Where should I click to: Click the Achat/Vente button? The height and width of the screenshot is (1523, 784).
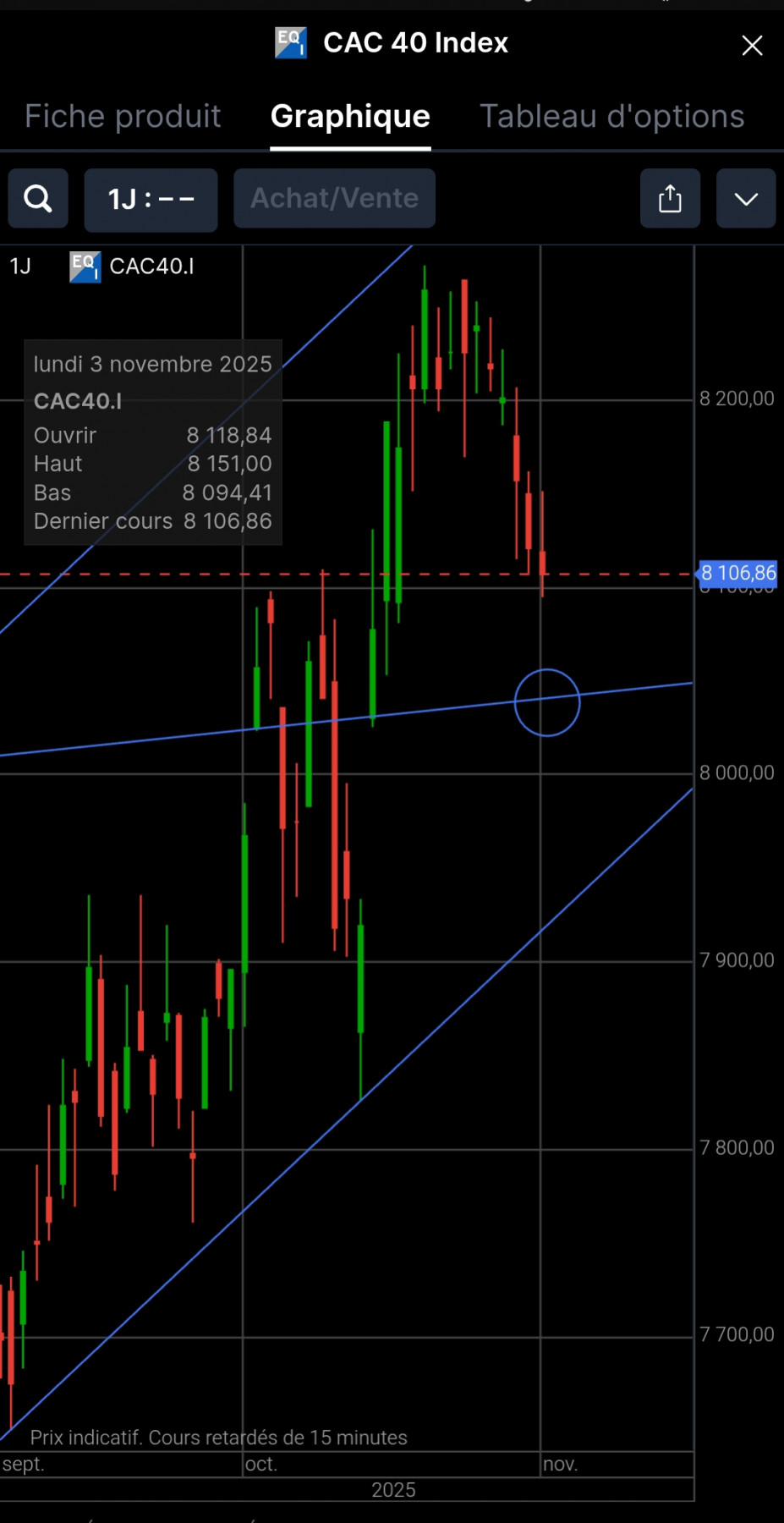[334, 199]
